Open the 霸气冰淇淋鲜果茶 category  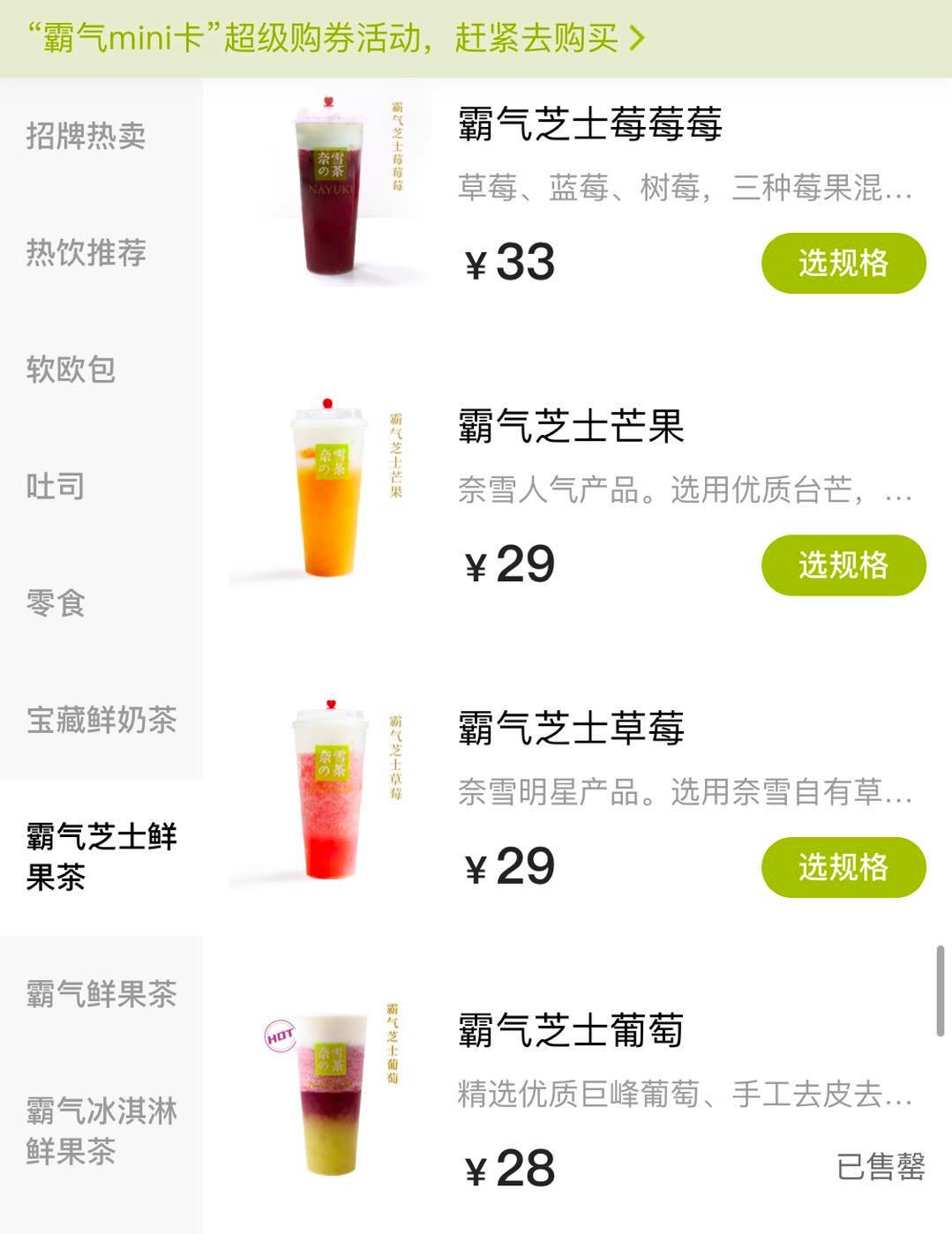(101, 1130)
